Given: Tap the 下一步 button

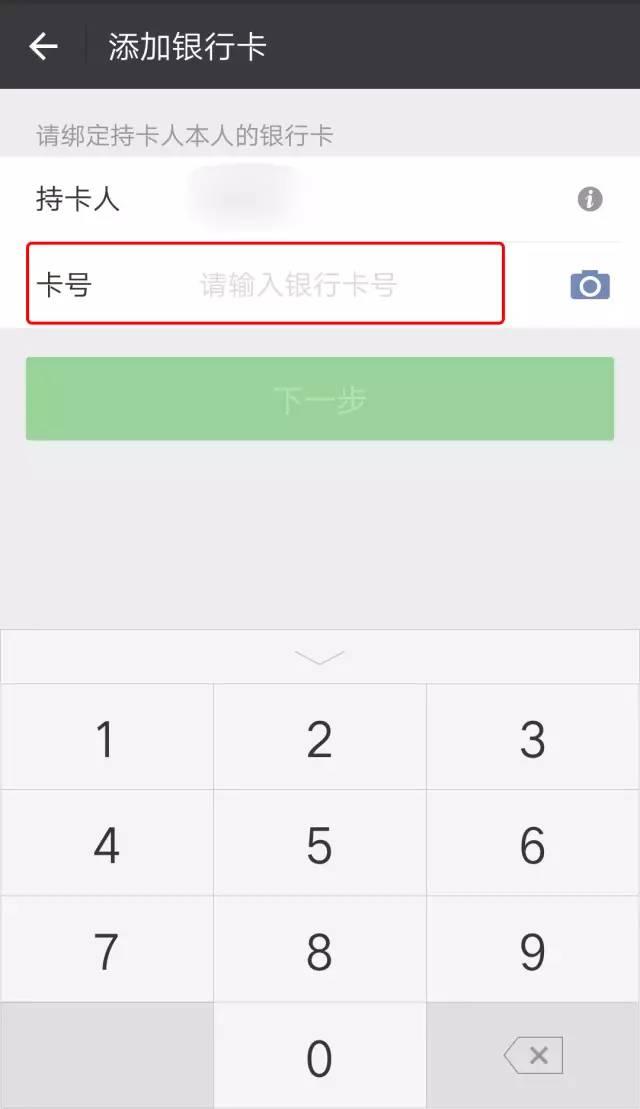Looking at the screenshot, I should pyautogui.click(x=320, y=399).
